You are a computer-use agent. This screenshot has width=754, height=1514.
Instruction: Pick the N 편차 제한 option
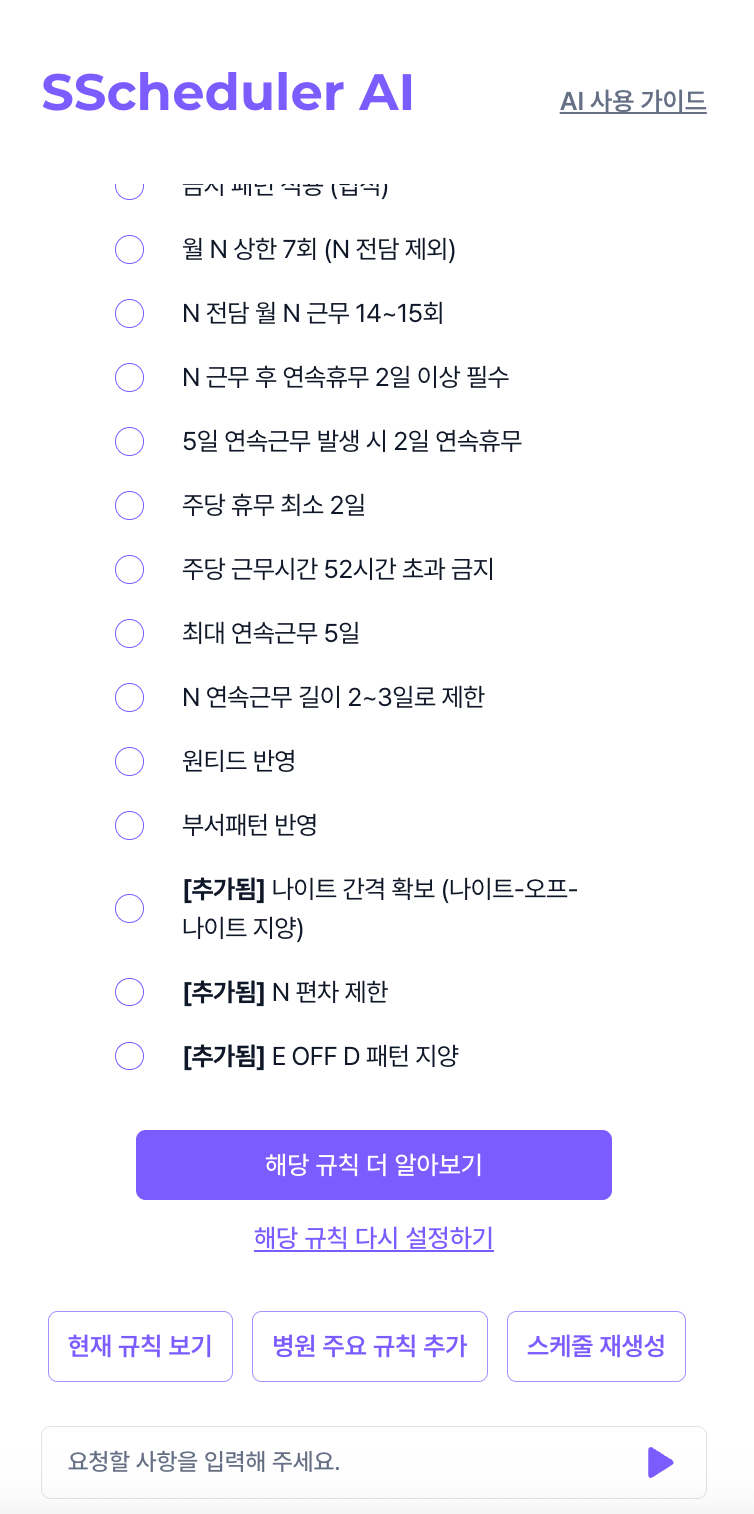(x=130, y=992)
